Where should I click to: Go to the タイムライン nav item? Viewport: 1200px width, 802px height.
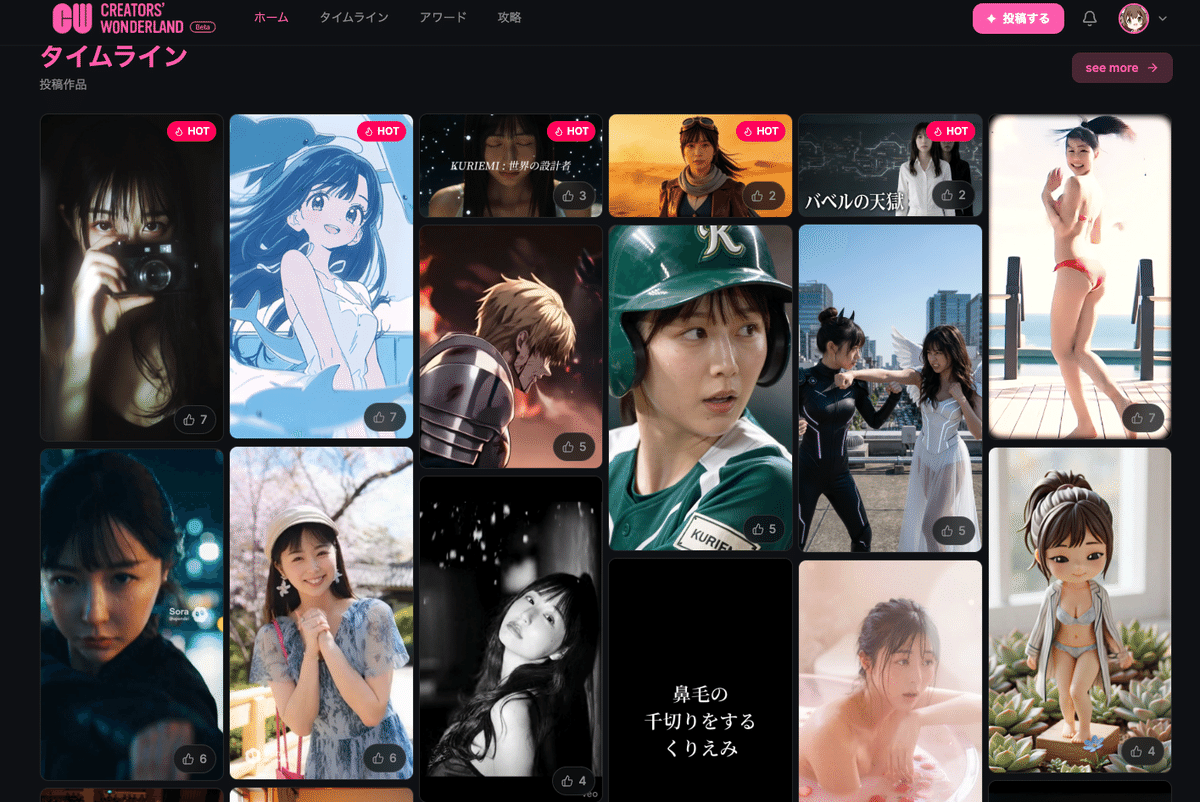pyautogui.click(x=354, y=18)
